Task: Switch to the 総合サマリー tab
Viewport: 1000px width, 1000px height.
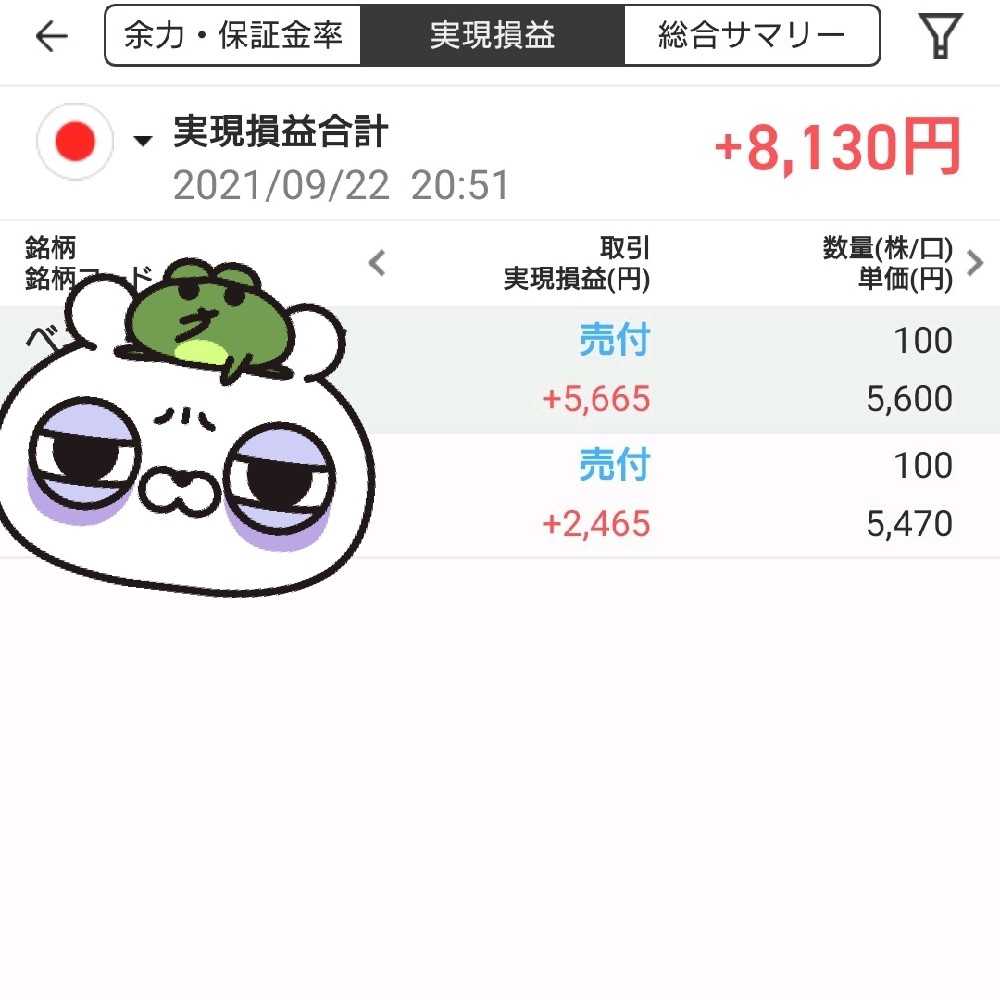Action: point(752,36)
